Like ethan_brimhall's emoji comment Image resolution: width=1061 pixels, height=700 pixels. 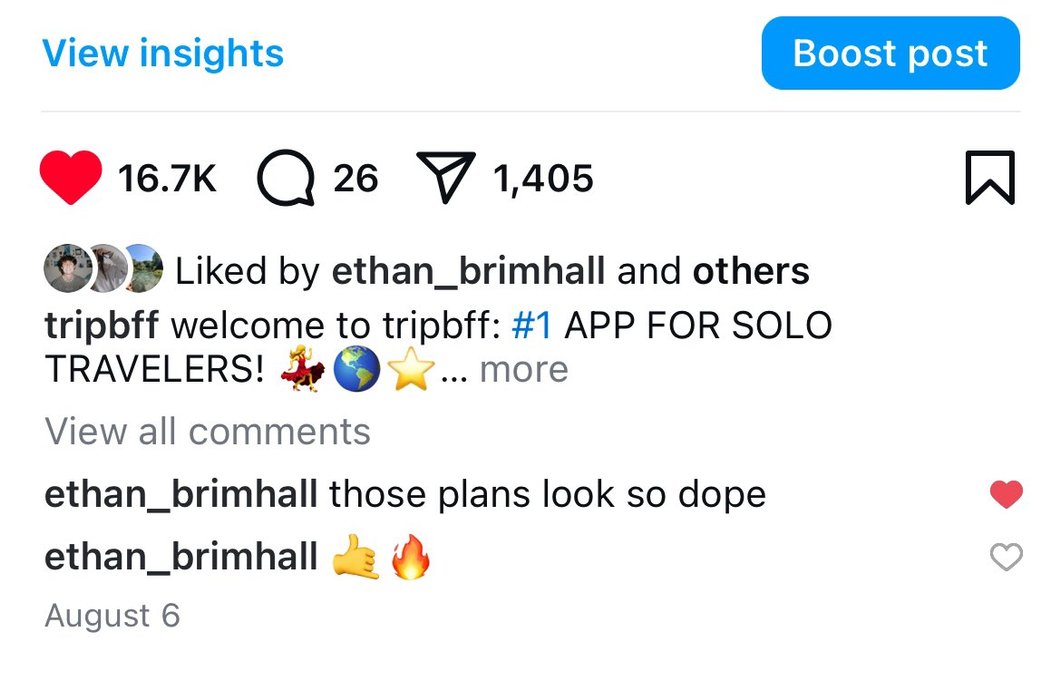1006,557
